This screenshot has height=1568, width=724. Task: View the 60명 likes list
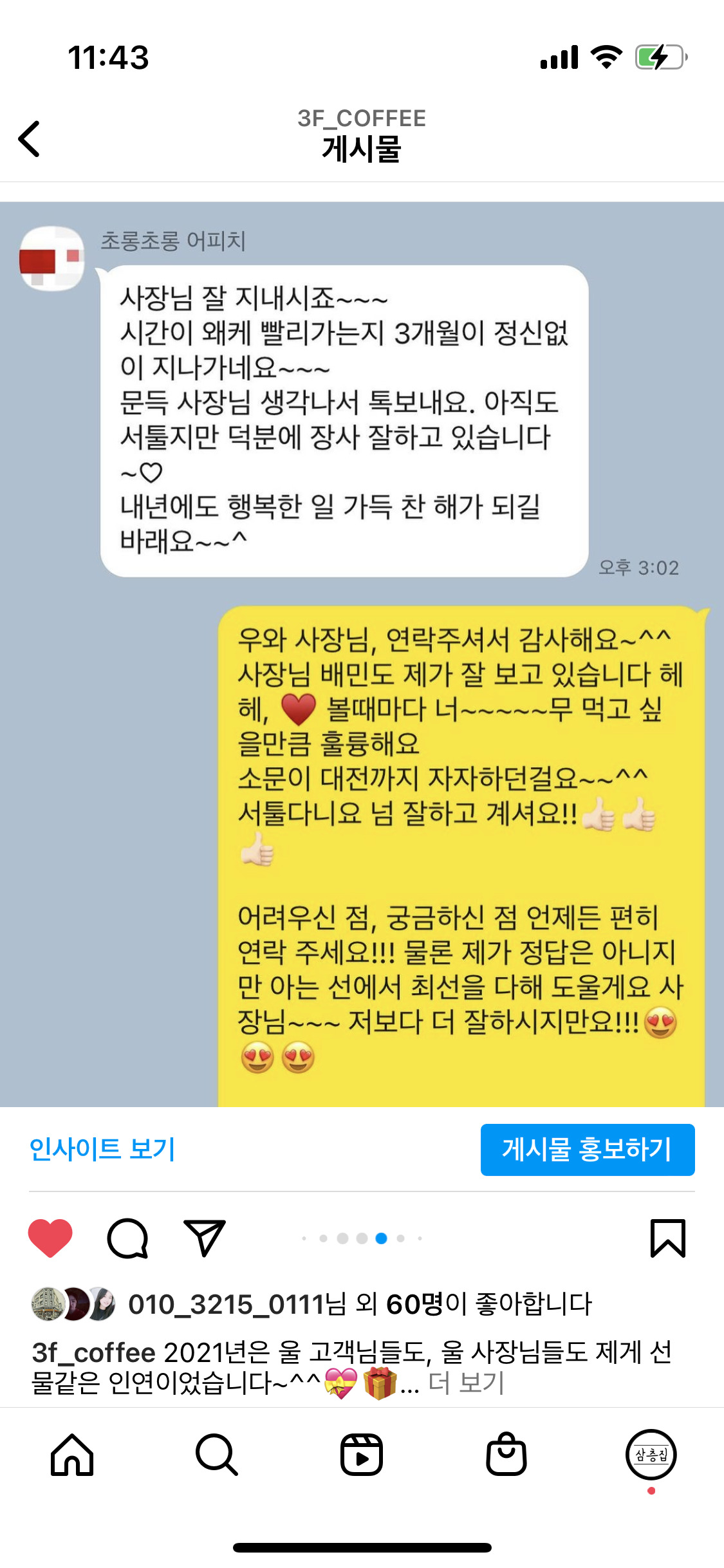click(x=415, y=1304)
